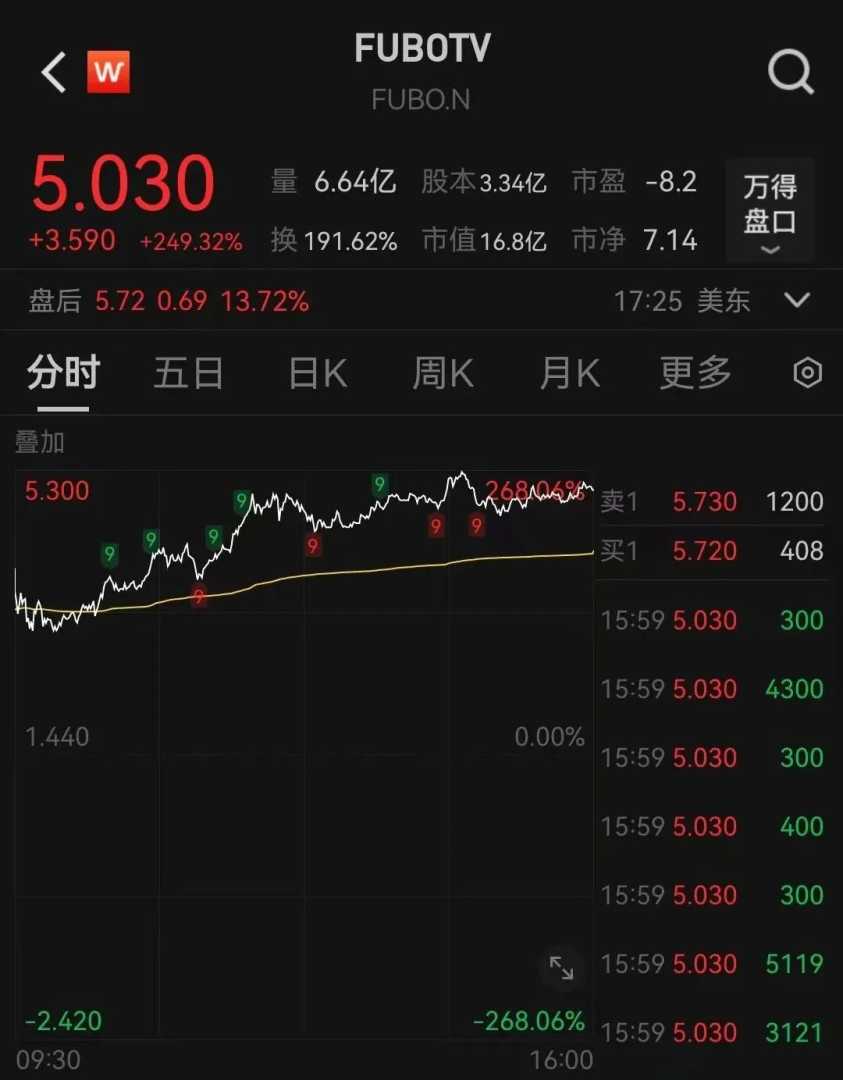Screen dimensions: 843x1080
Task: Go back using the top-left arrow
Action: 54,72
